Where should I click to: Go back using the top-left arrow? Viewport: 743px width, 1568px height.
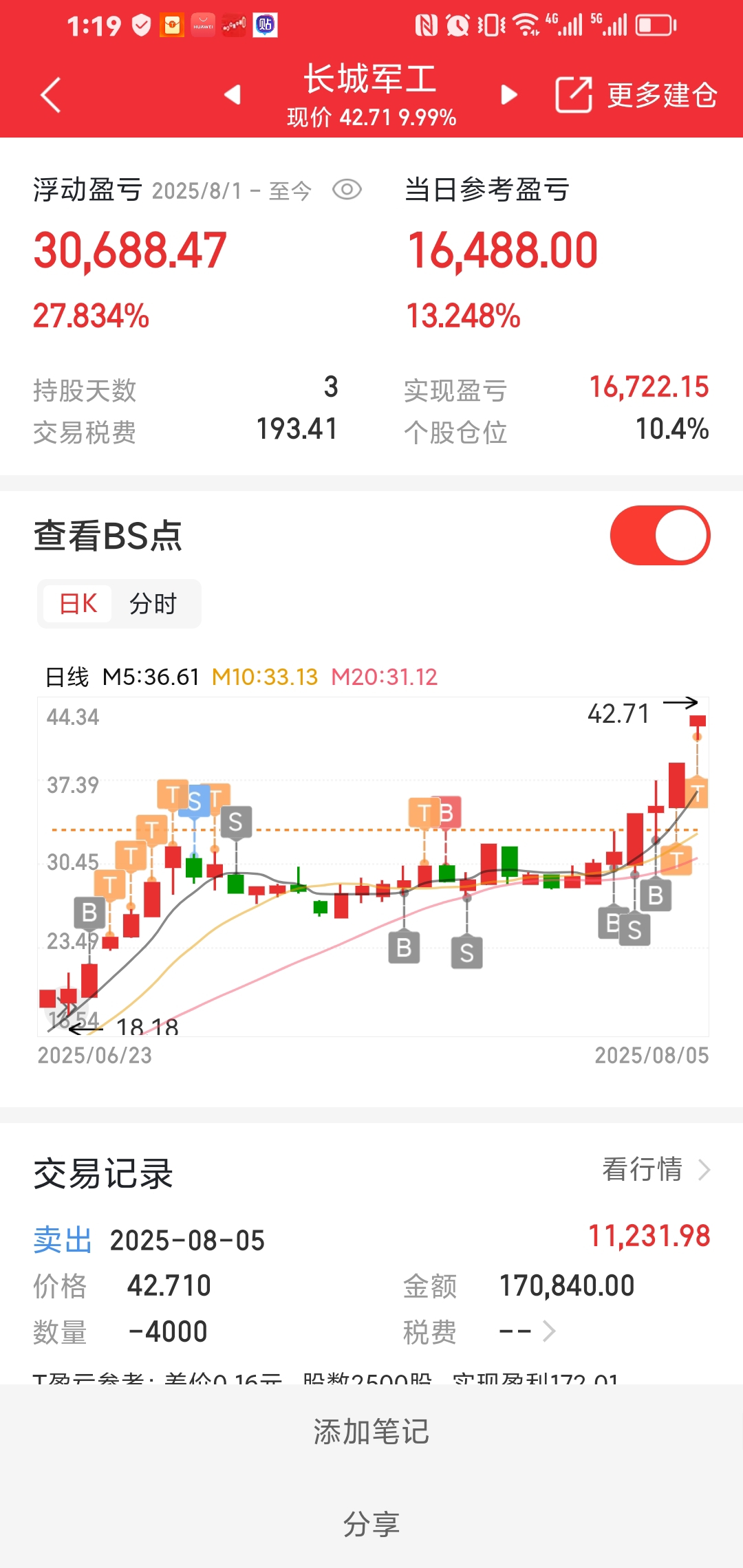click(50, 94)
